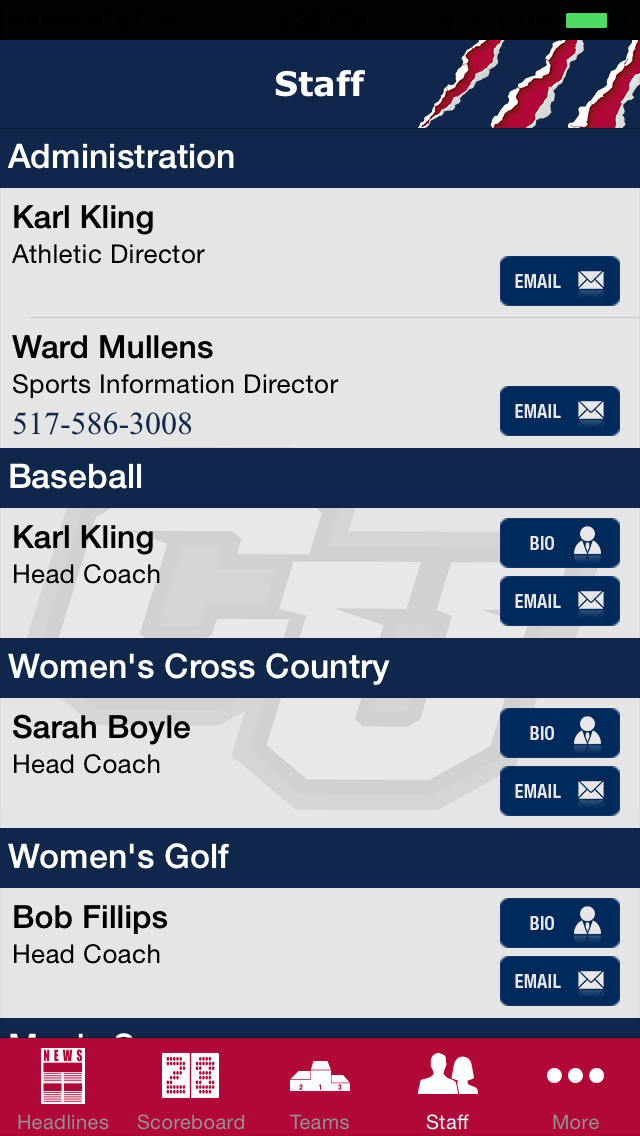Image resolution: width=640 pixels, height=1136 pixels.
Task: Call Ward Mullens at 517-586-3008
Action: [102, 424]
